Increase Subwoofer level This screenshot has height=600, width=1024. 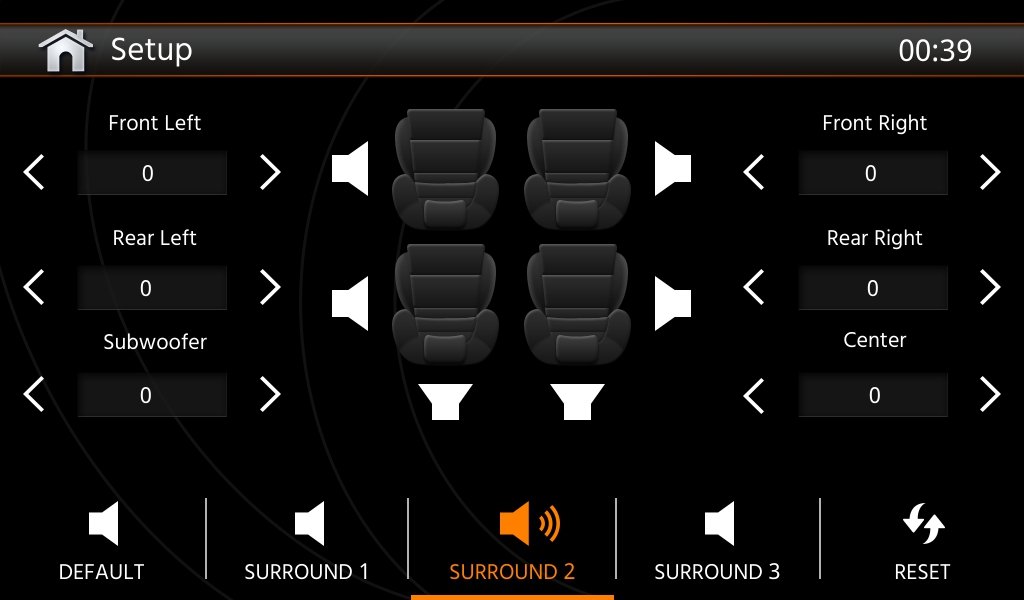pos(270,395)
